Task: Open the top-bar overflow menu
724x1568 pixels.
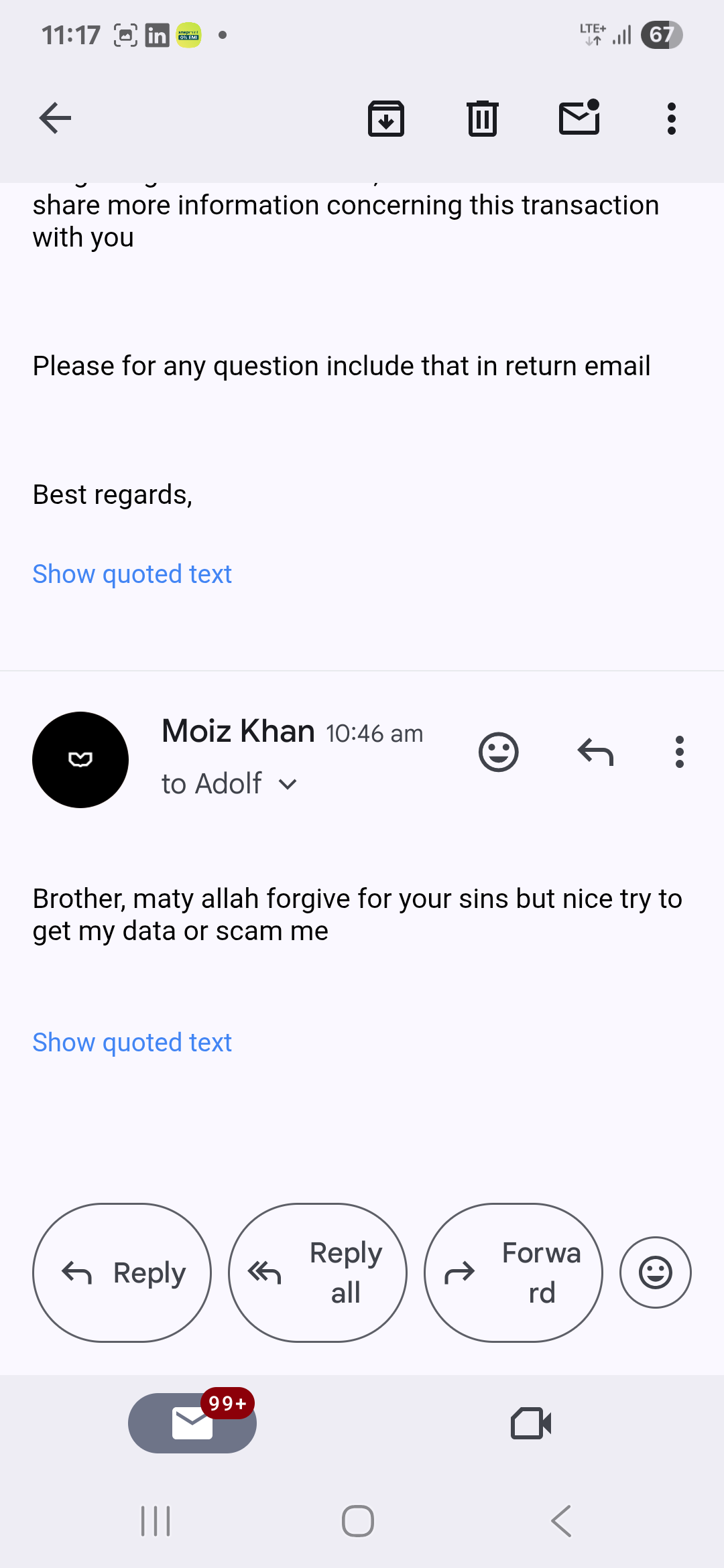Action: click(x=671, y=119)
